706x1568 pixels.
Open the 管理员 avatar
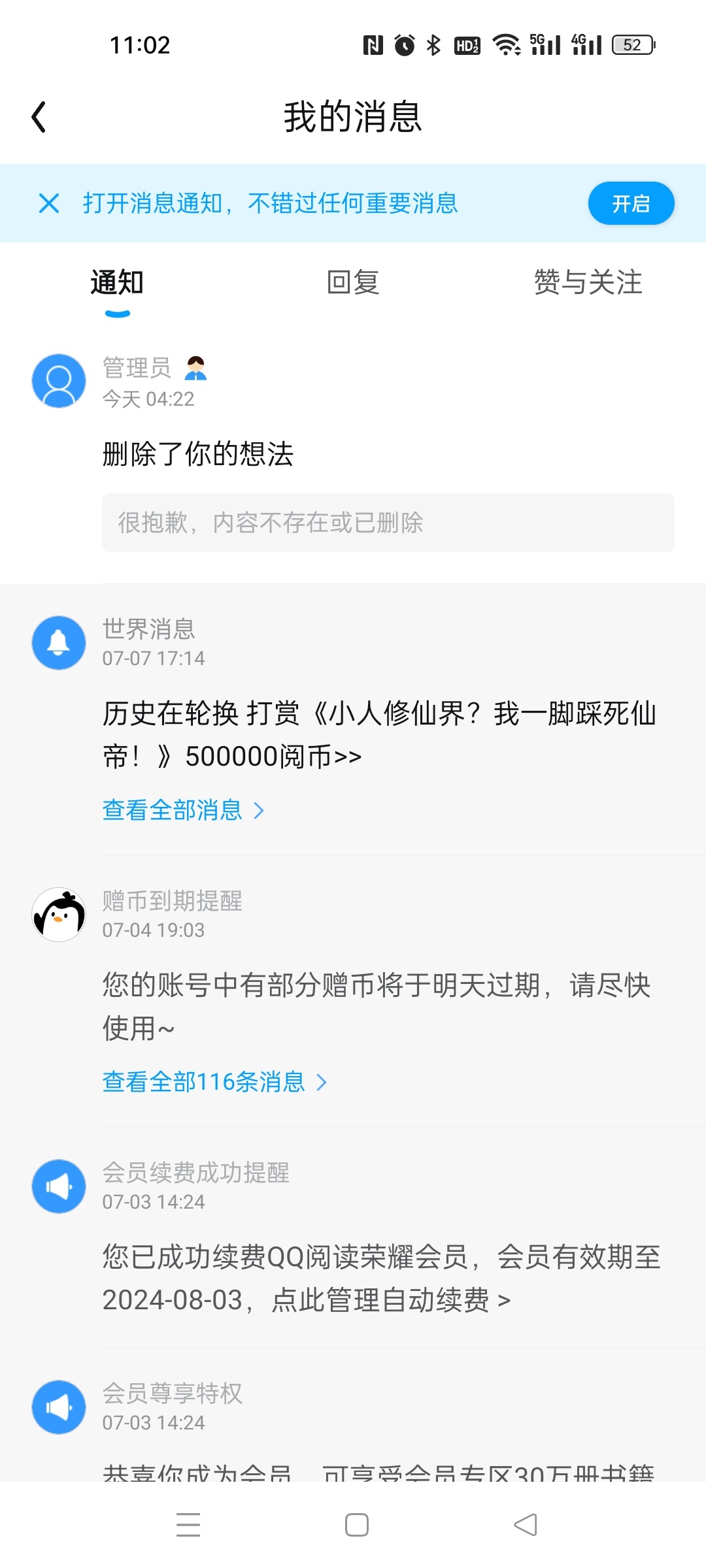[59, 381]
